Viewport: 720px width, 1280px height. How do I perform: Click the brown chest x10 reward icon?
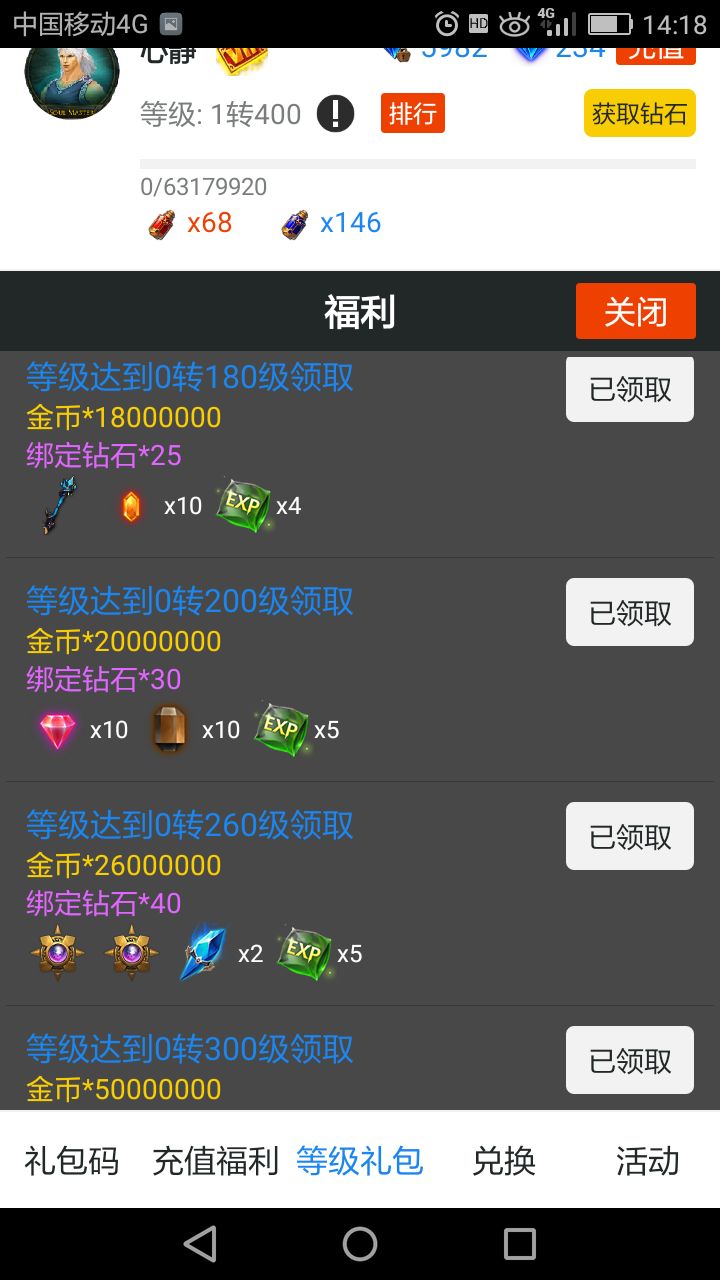(170, 728)
